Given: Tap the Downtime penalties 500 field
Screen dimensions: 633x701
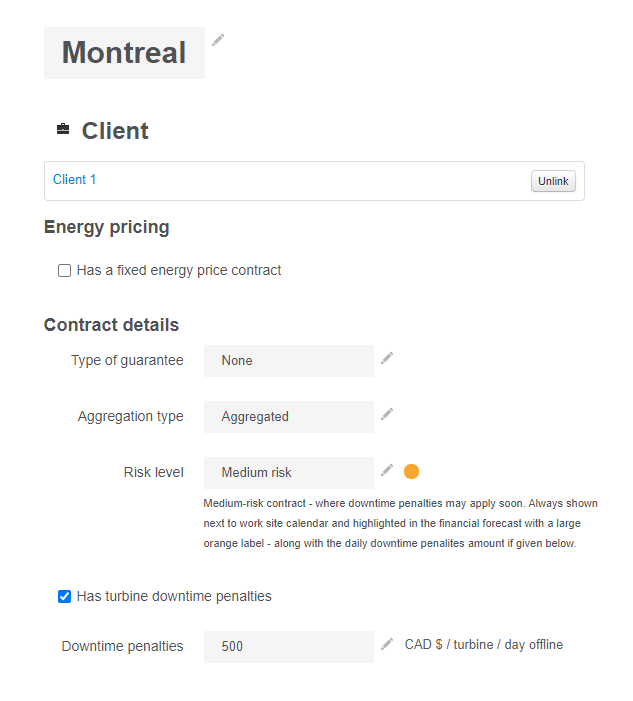Looking at the screenshot, I should 288,647.
